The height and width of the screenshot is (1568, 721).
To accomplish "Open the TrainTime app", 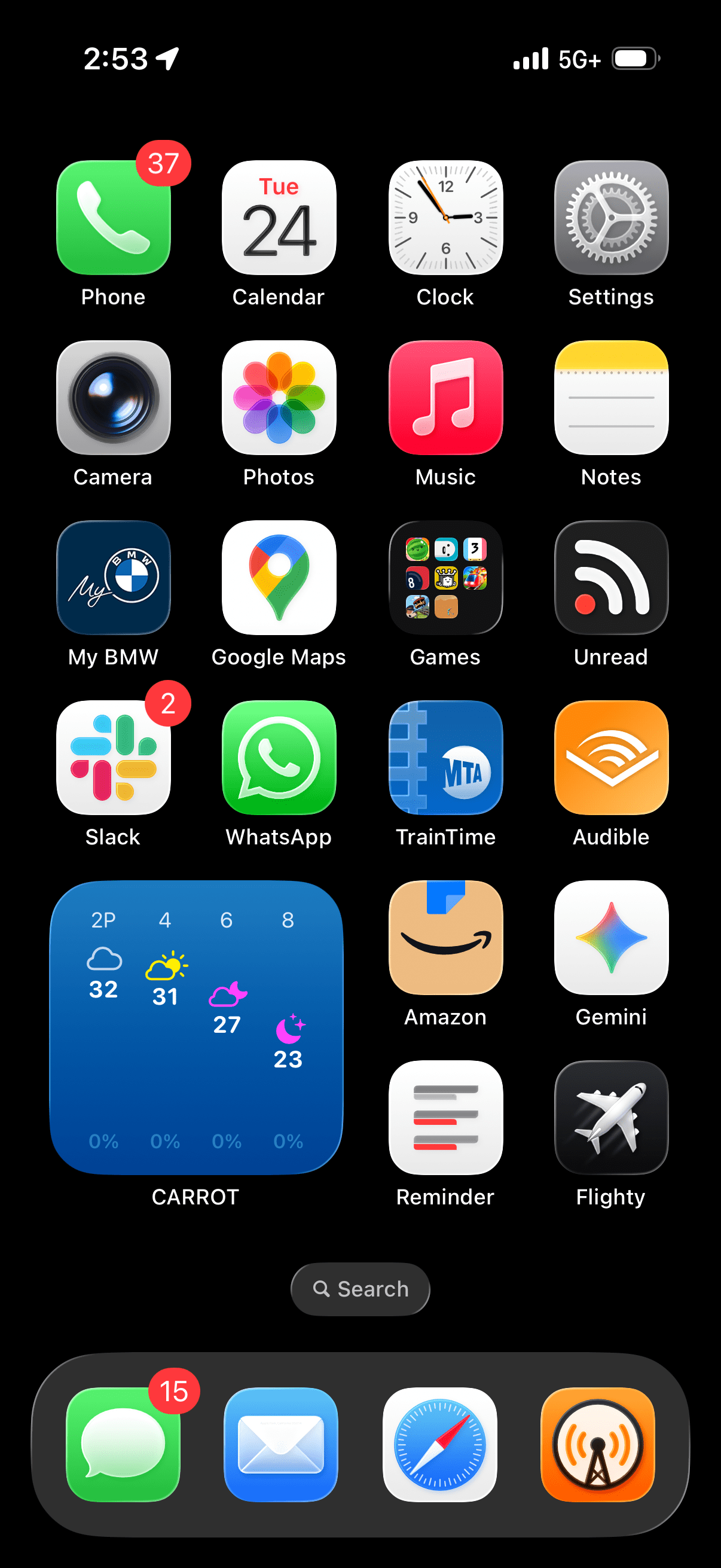I will point(445,758).
